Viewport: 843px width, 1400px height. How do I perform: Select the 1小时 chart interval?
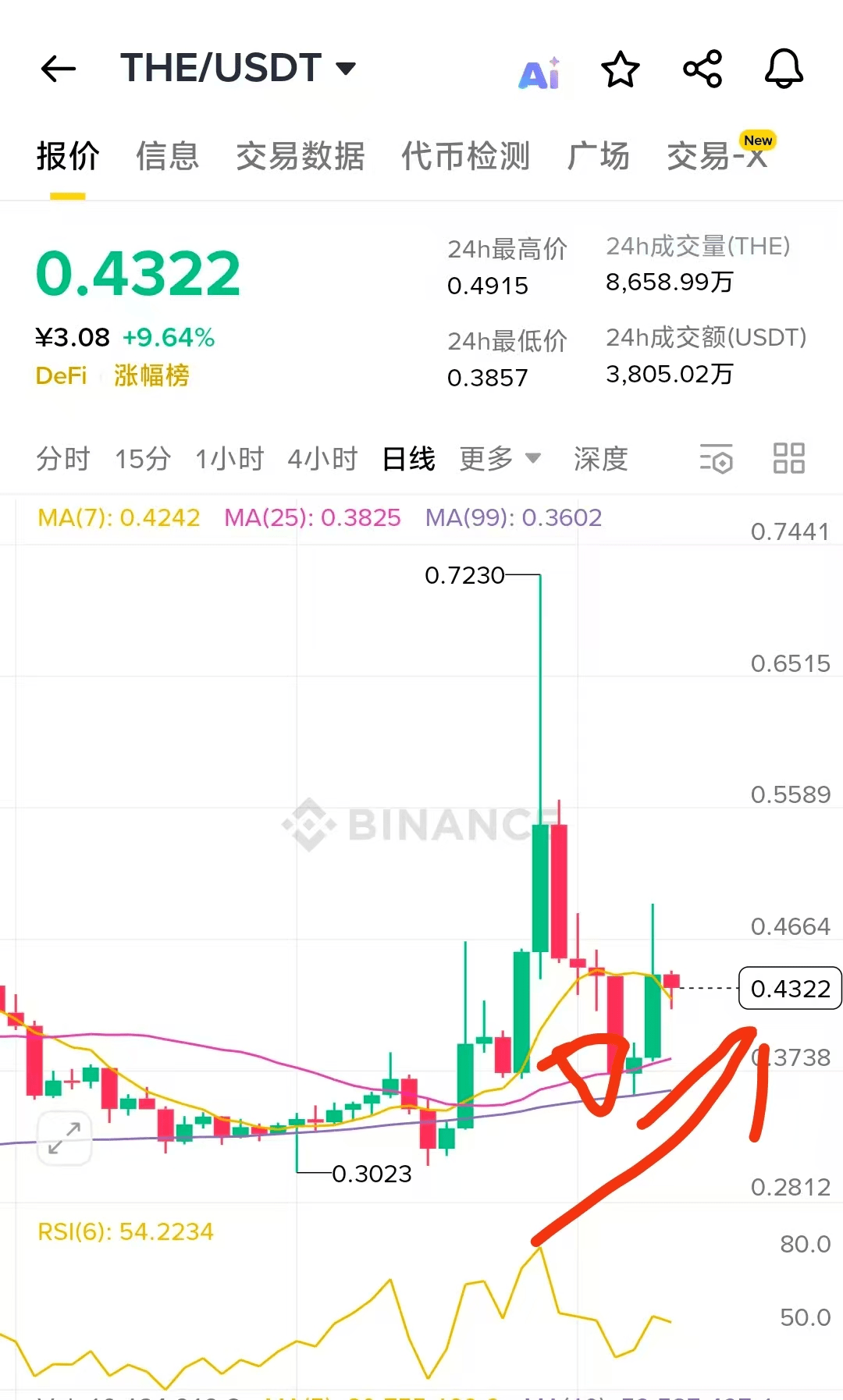click(229, 459)
